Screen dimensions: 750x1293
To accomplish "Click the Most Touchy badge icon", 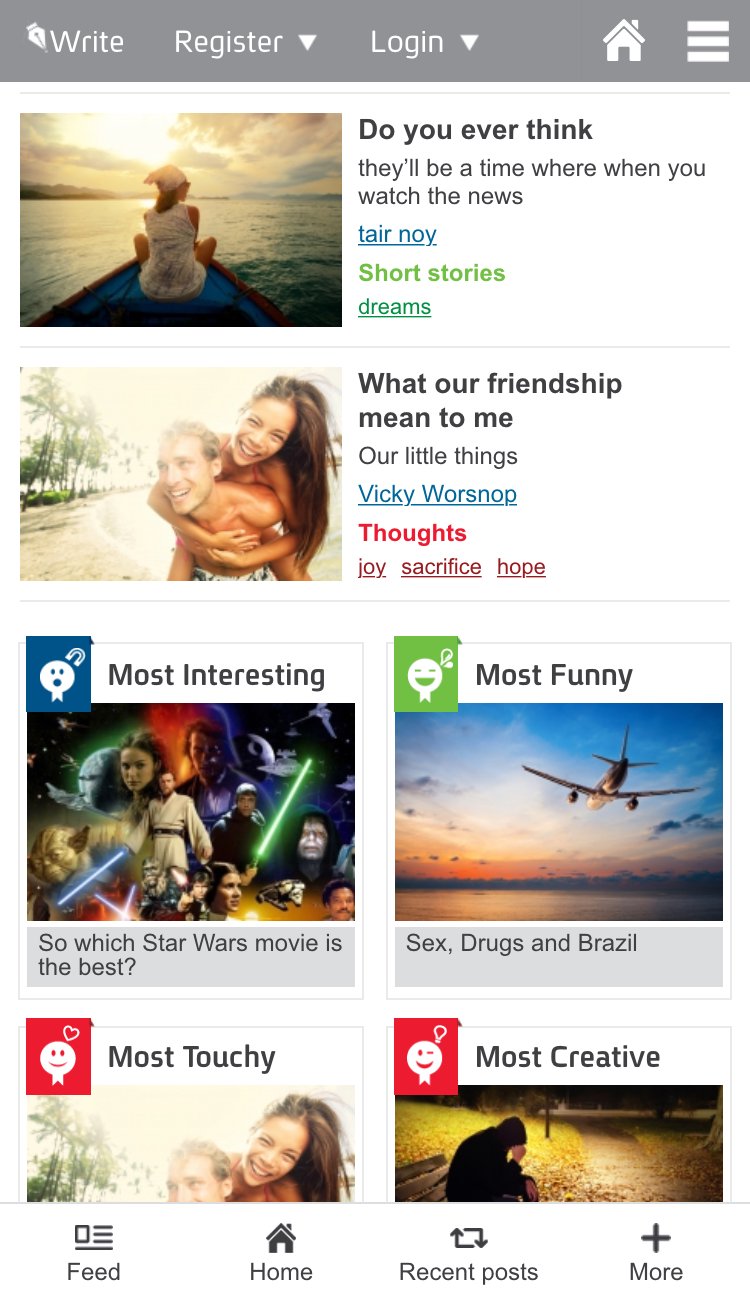I will (x=57, y=1055).
